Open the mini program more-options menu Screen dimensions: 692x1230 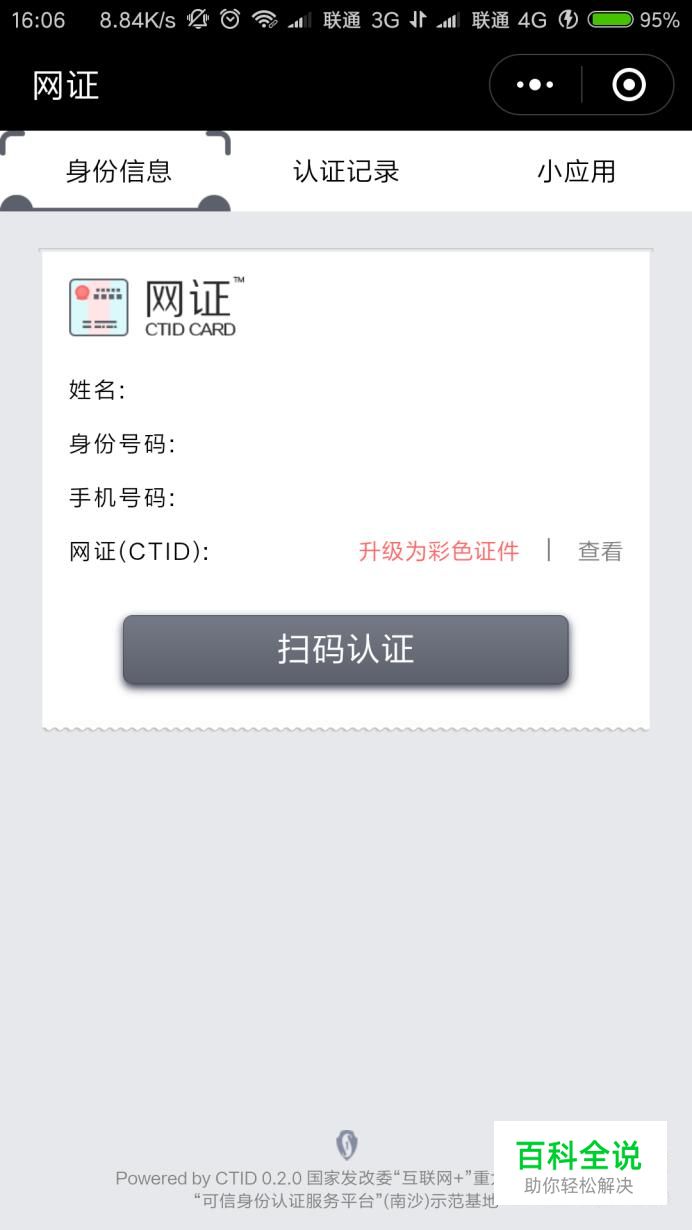(535, 85)
